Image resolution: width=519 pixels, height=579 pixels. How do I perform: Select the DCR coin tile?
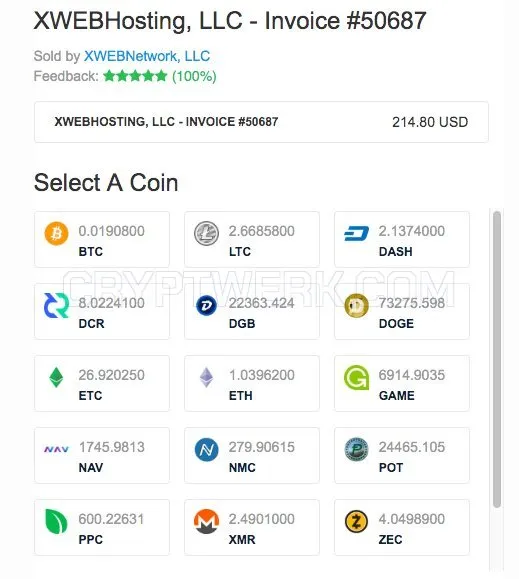(x=102, y=311)
